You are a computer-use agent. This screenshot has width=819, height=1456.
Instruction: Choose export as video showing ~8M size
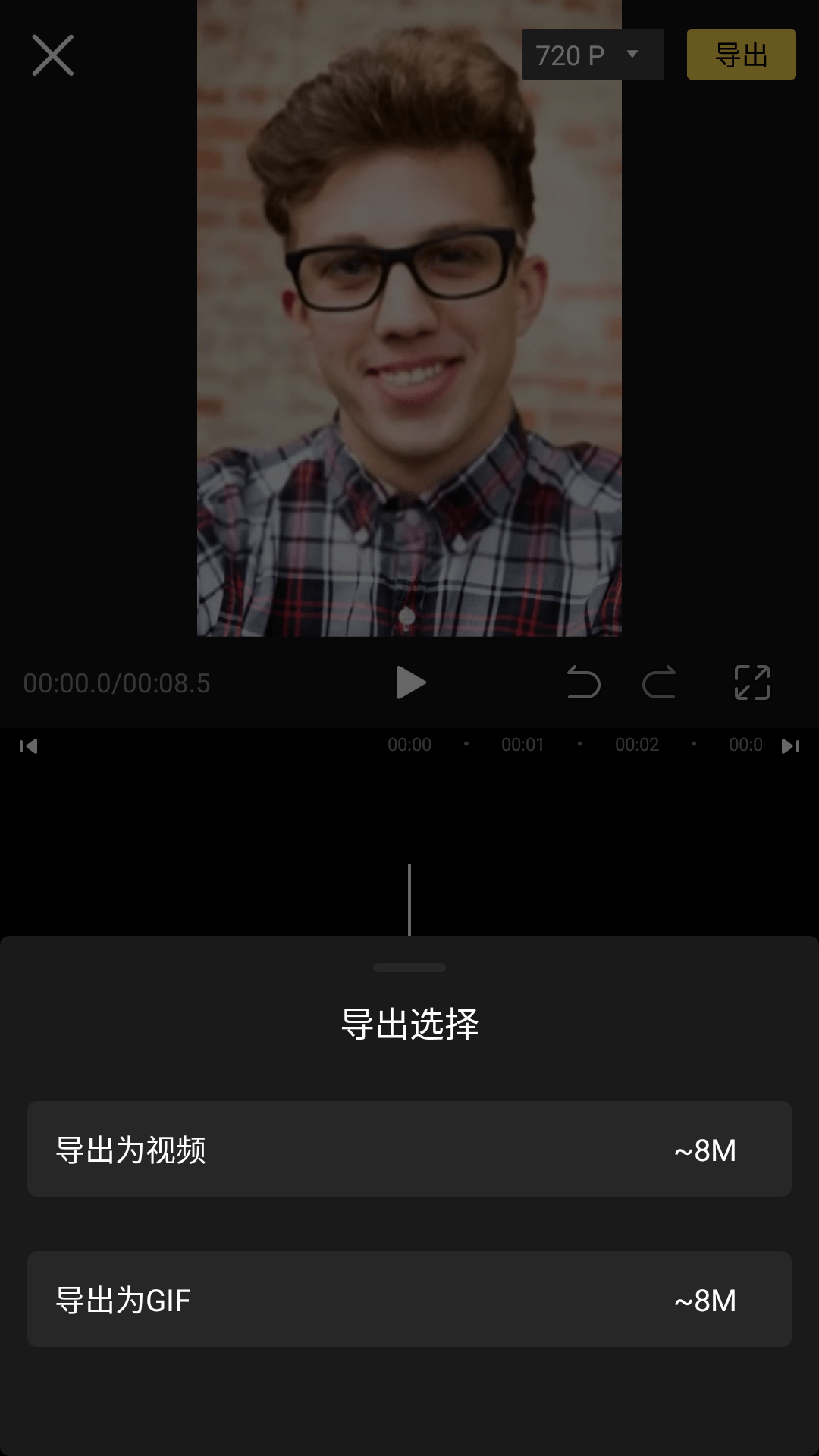tap(704, 1149)
